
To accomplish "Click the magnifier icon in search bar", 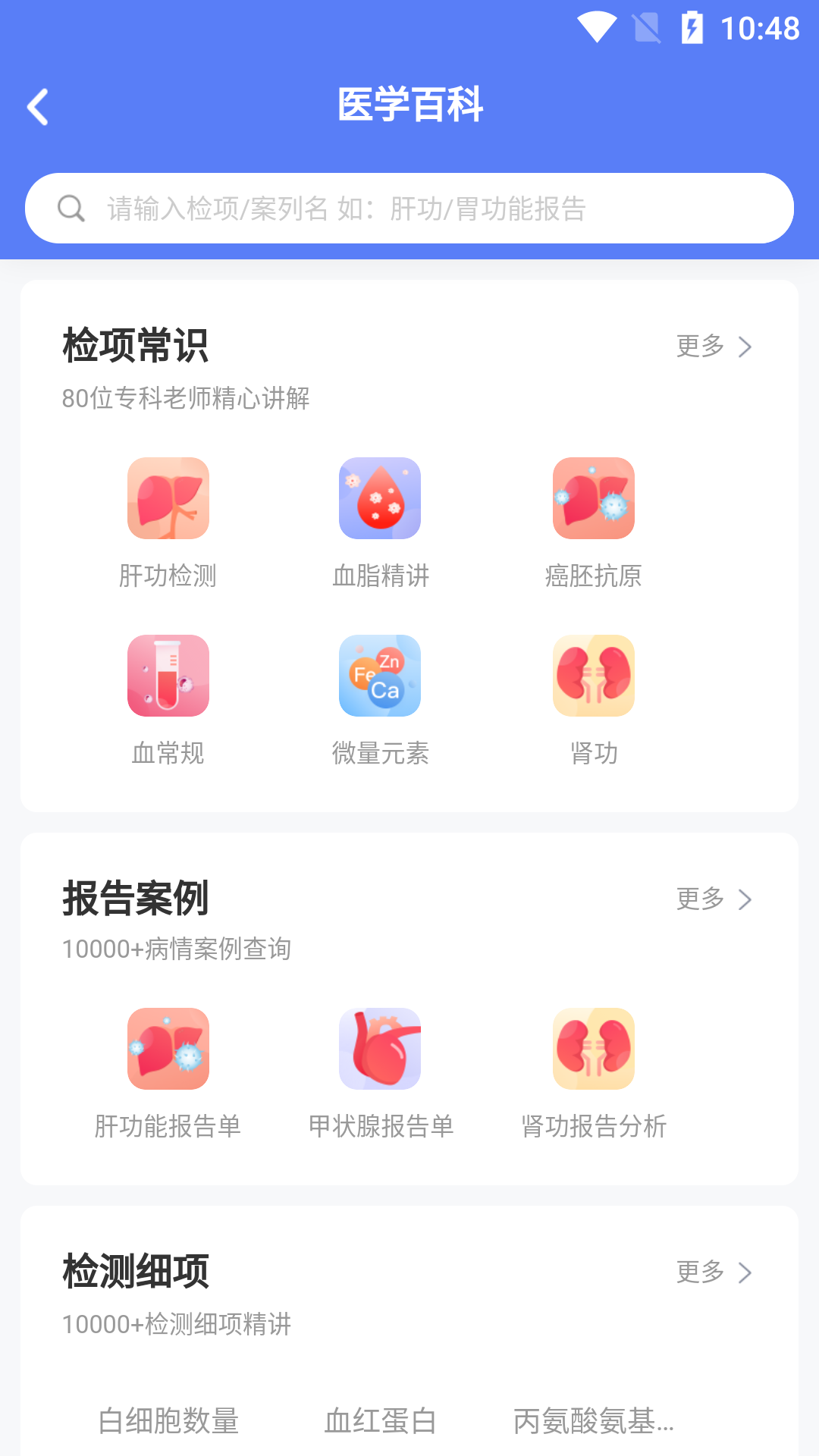I will coord(71,207).
